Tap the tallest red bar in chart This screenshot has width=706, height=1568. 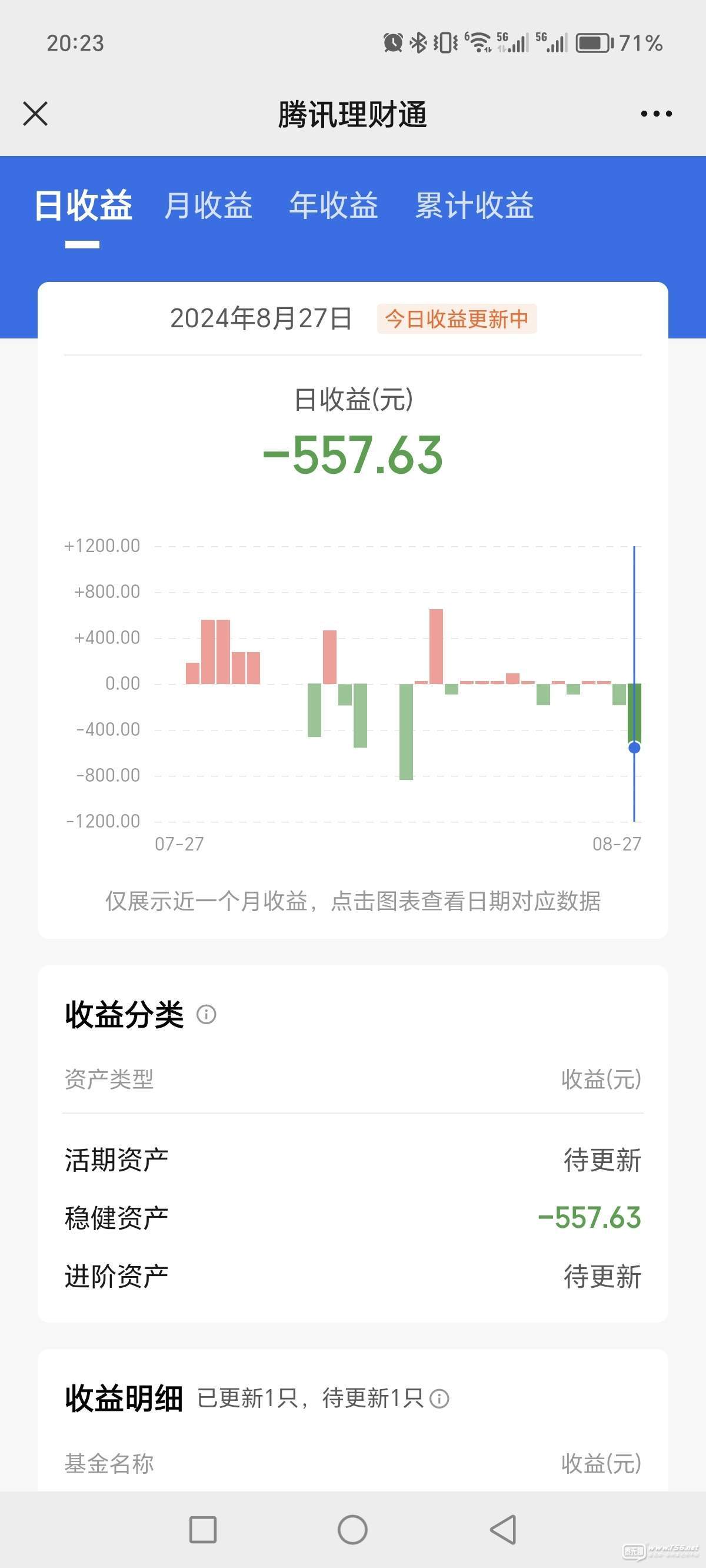click(436, 646)
